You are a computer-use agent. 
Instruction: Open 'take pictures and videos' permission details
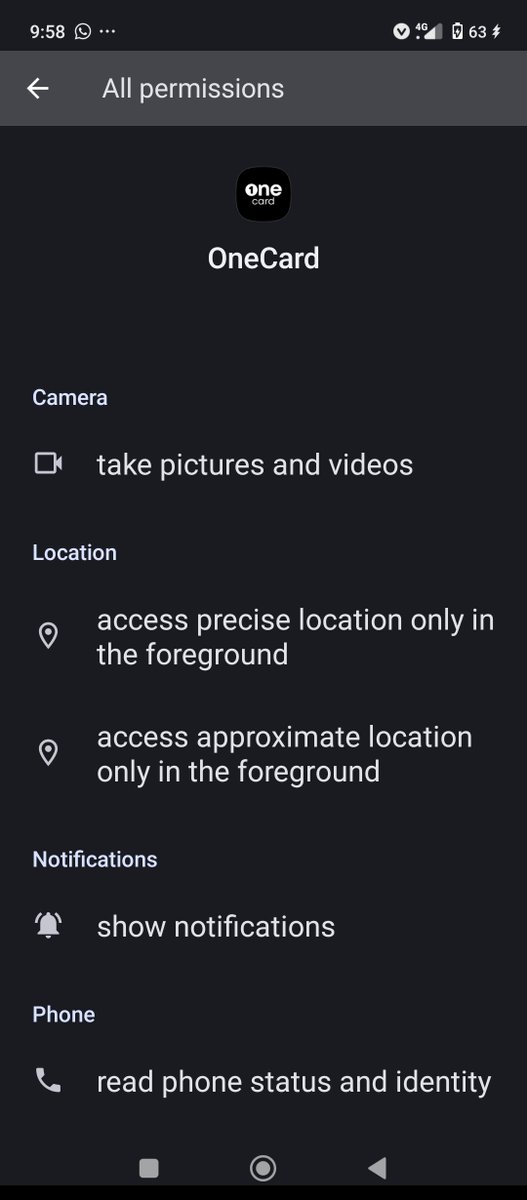point(263,464)
